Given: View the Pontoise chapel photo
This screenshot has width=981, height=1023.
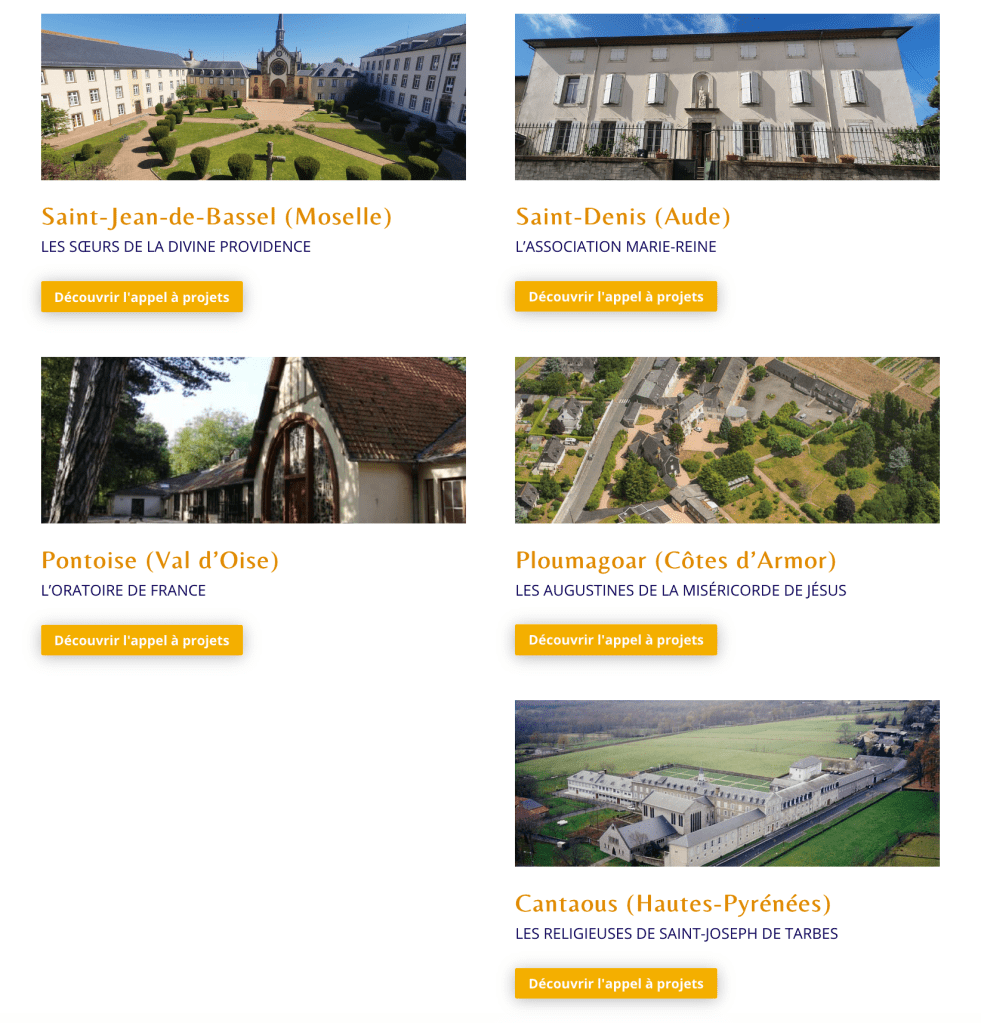Looking at the screenshot, I should (x=253, y=440).
